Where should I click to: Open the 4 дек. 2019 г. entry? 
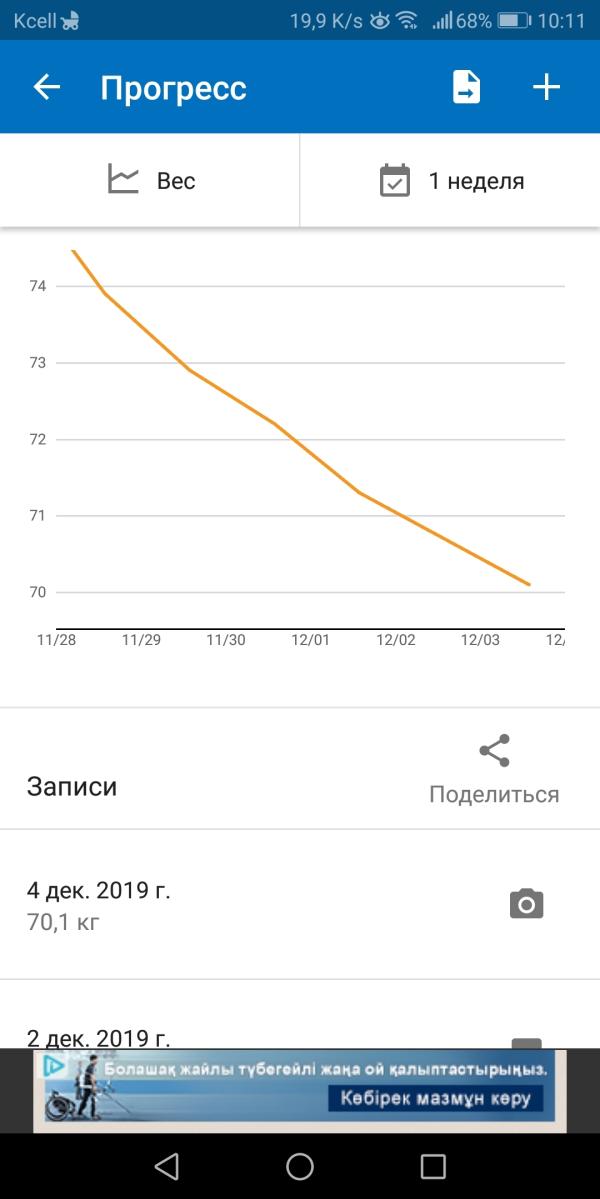(x=300, y=904)
